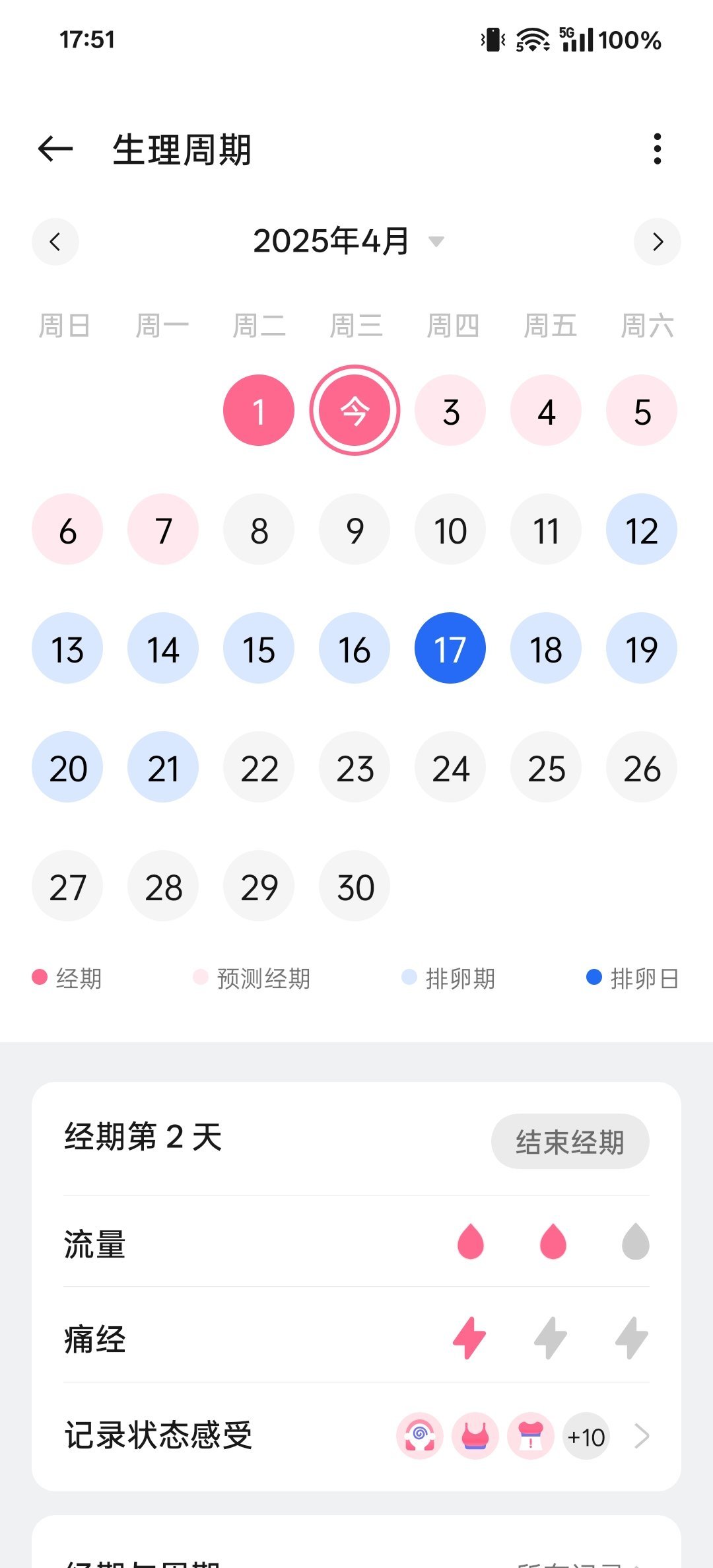This screenshot has width=713, height=1568.
Task: Set 流量 to heaviest third drop
Action: (x=635, y=1242)
